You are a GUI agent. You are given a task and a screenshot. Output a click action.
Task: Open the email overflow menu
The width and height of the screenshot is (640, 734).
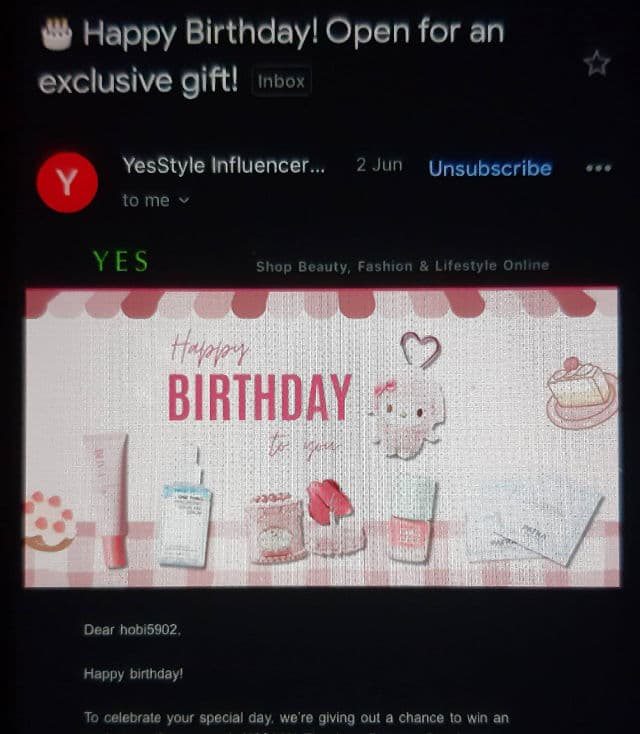598,168
